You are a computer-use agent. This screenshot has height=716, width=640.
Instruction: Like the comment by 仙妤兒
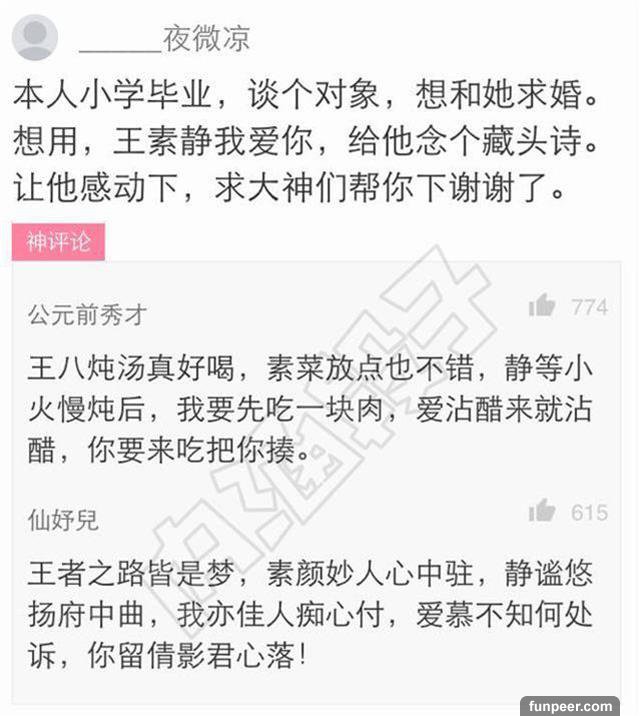(x=542, y=512)
